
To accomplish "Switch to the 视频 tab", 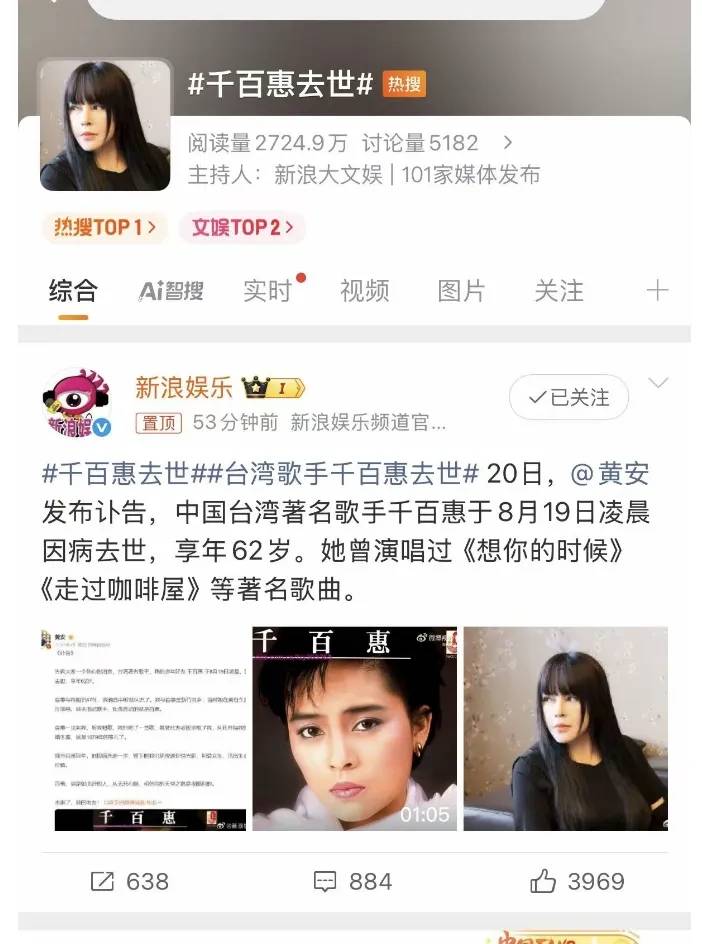I will click(x=364, y=291).
